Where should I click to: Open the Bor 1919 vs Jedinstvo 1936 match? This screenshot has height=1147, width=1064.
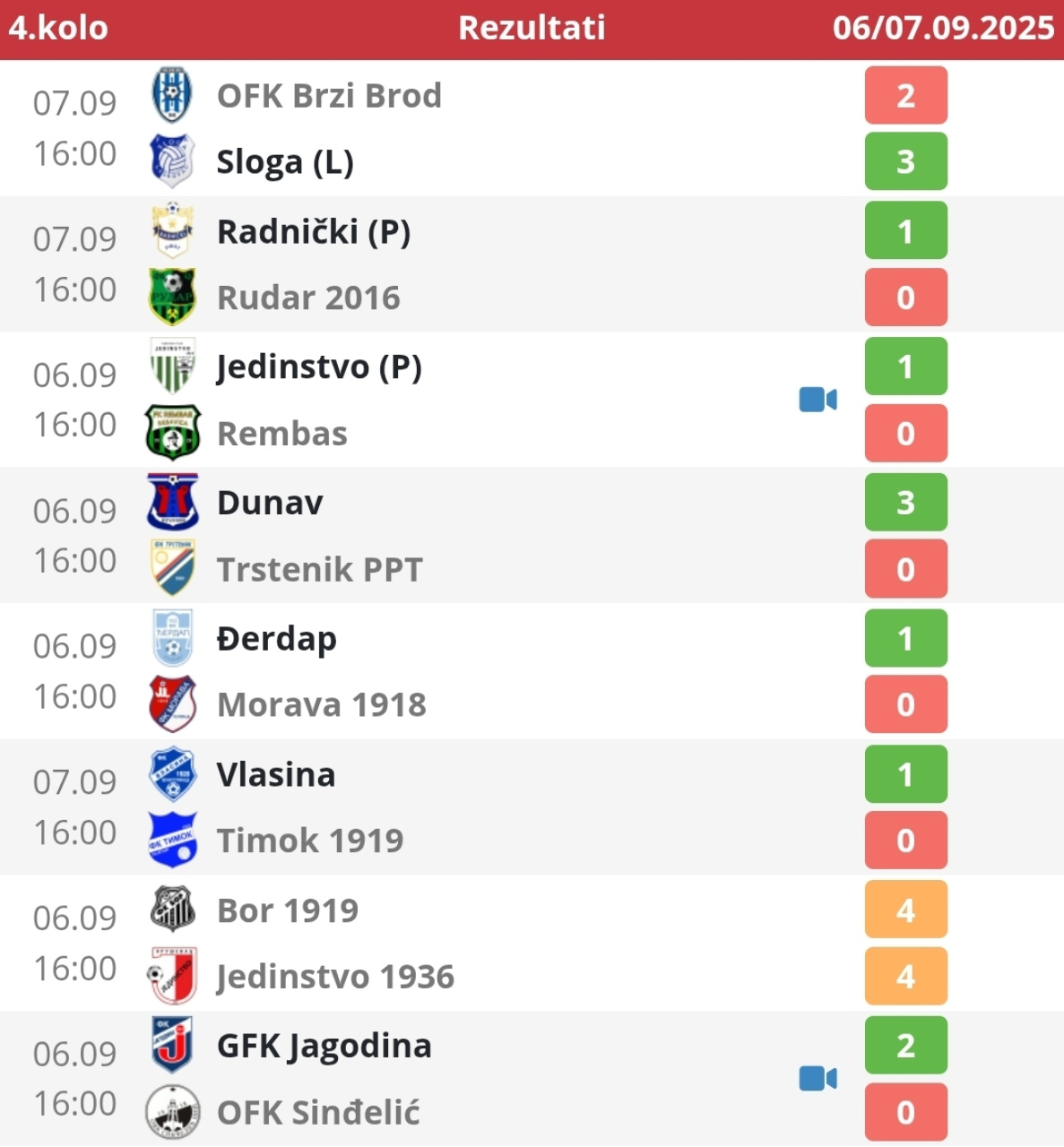532,944
